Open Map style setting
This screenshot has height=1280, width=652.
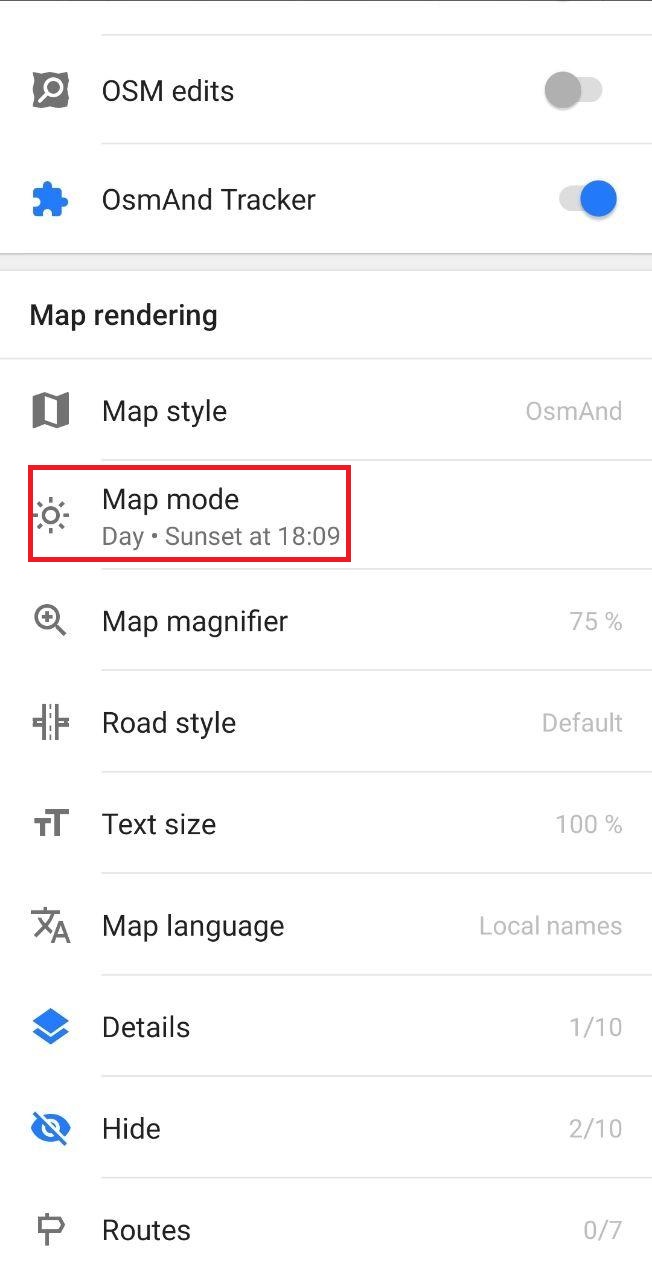[326, 411]
